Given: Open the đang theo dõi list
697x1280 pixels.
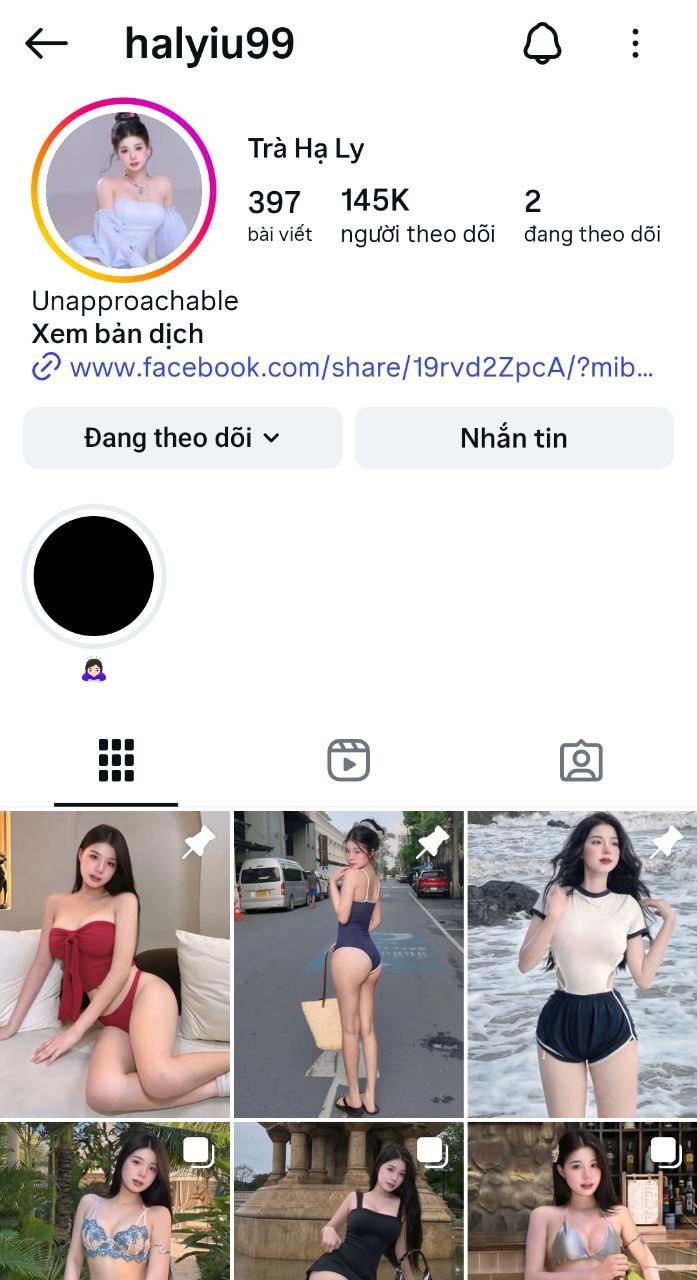Looking at the screenshot, I should click(592, 215).
